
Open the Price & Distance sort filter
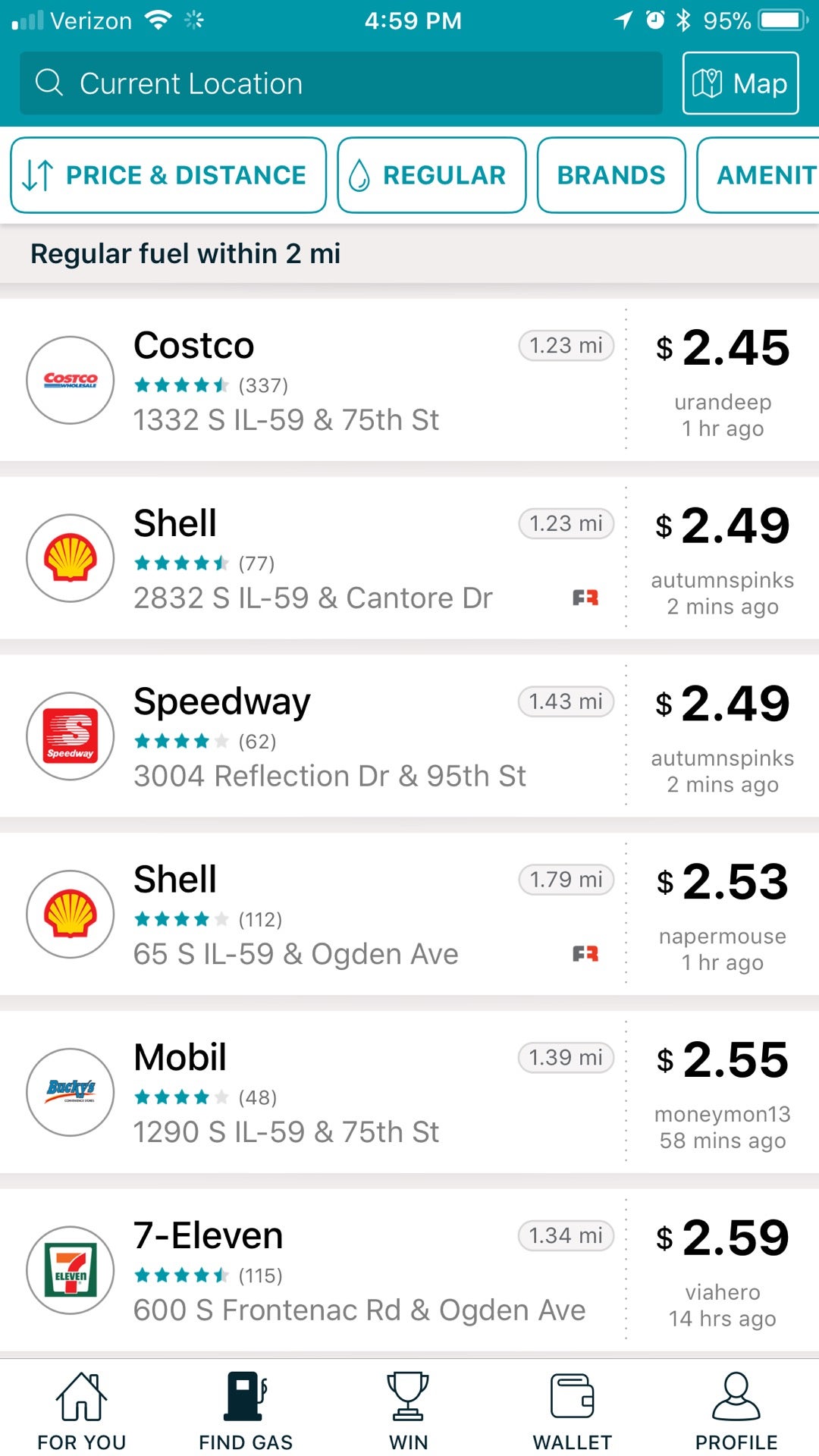168,175
